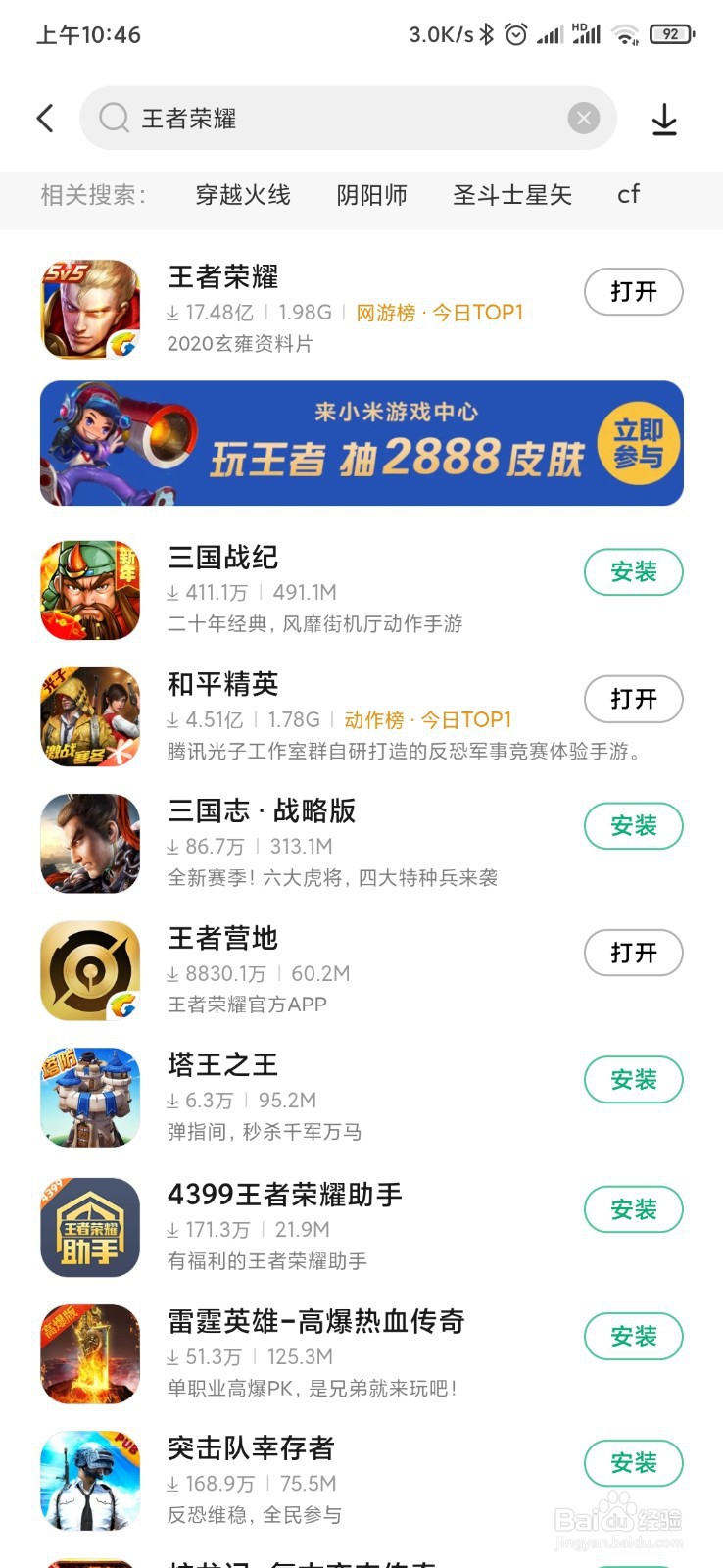The height and width of the screenshot is (1568, 723).
Task: Install 塔王之王
Action: click(x=633, y=1080)
